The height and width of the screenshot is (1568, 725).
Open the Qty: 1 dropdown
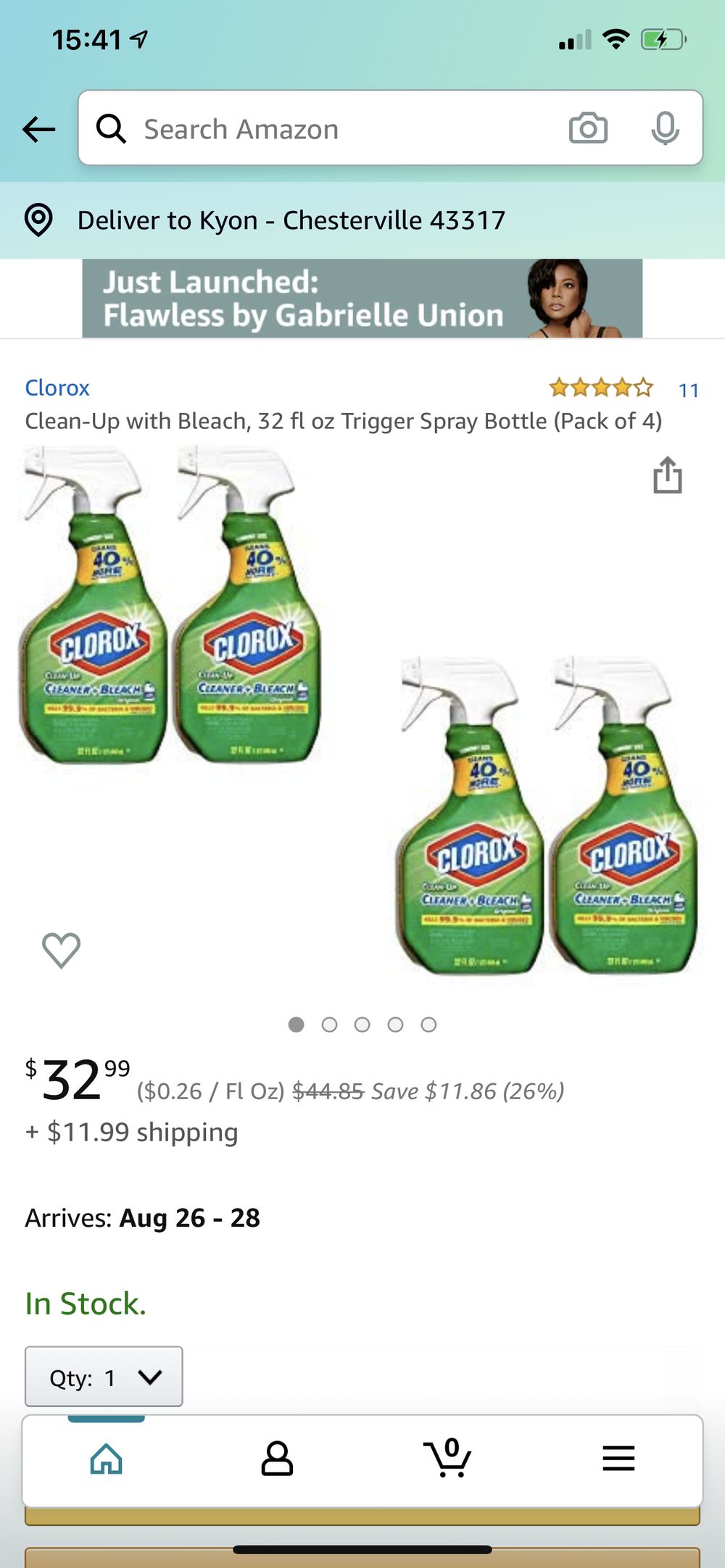point(104,1377)
